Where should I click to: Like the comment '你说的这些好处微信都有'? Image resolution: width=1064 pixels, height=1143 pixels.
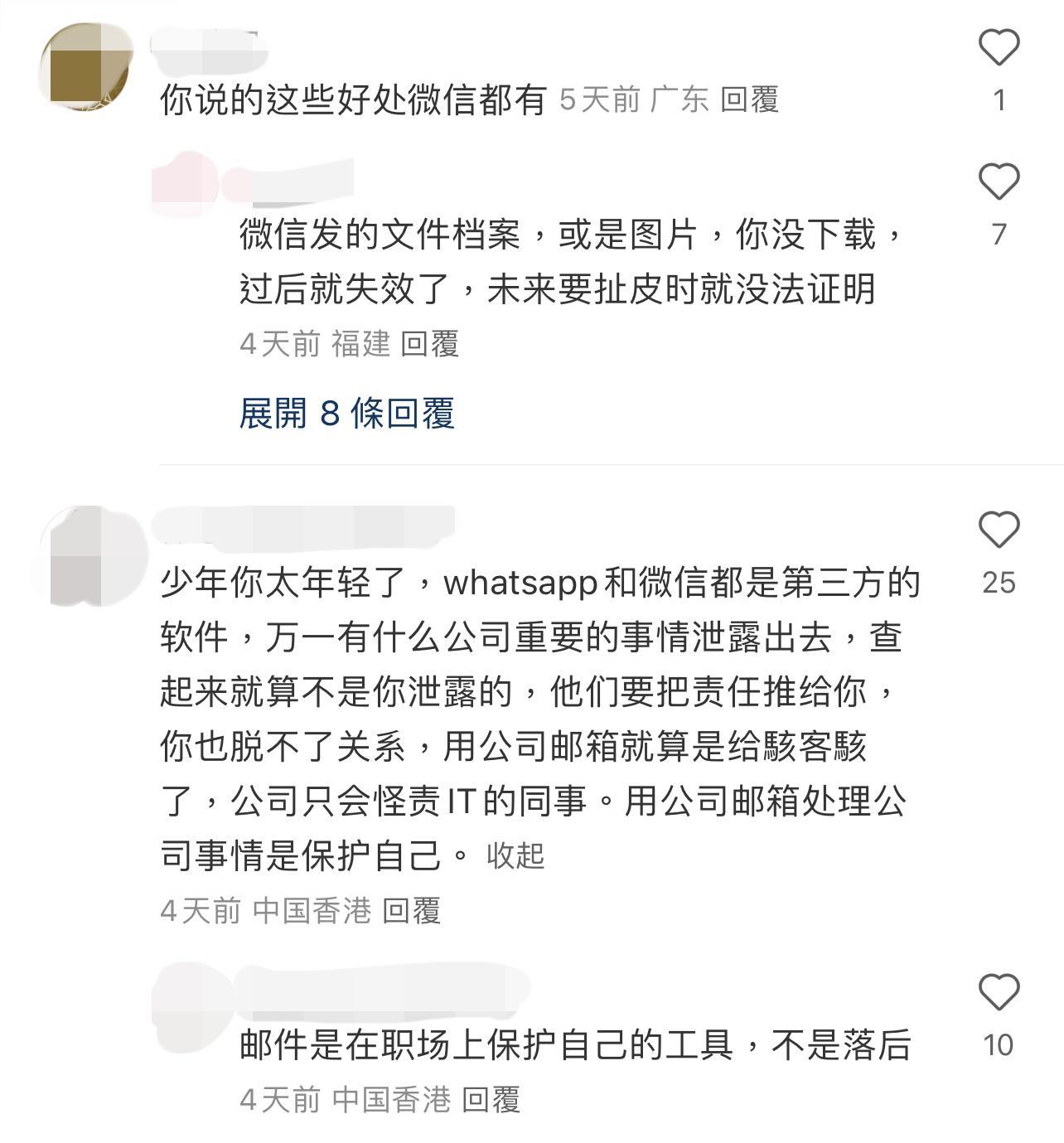999,48
